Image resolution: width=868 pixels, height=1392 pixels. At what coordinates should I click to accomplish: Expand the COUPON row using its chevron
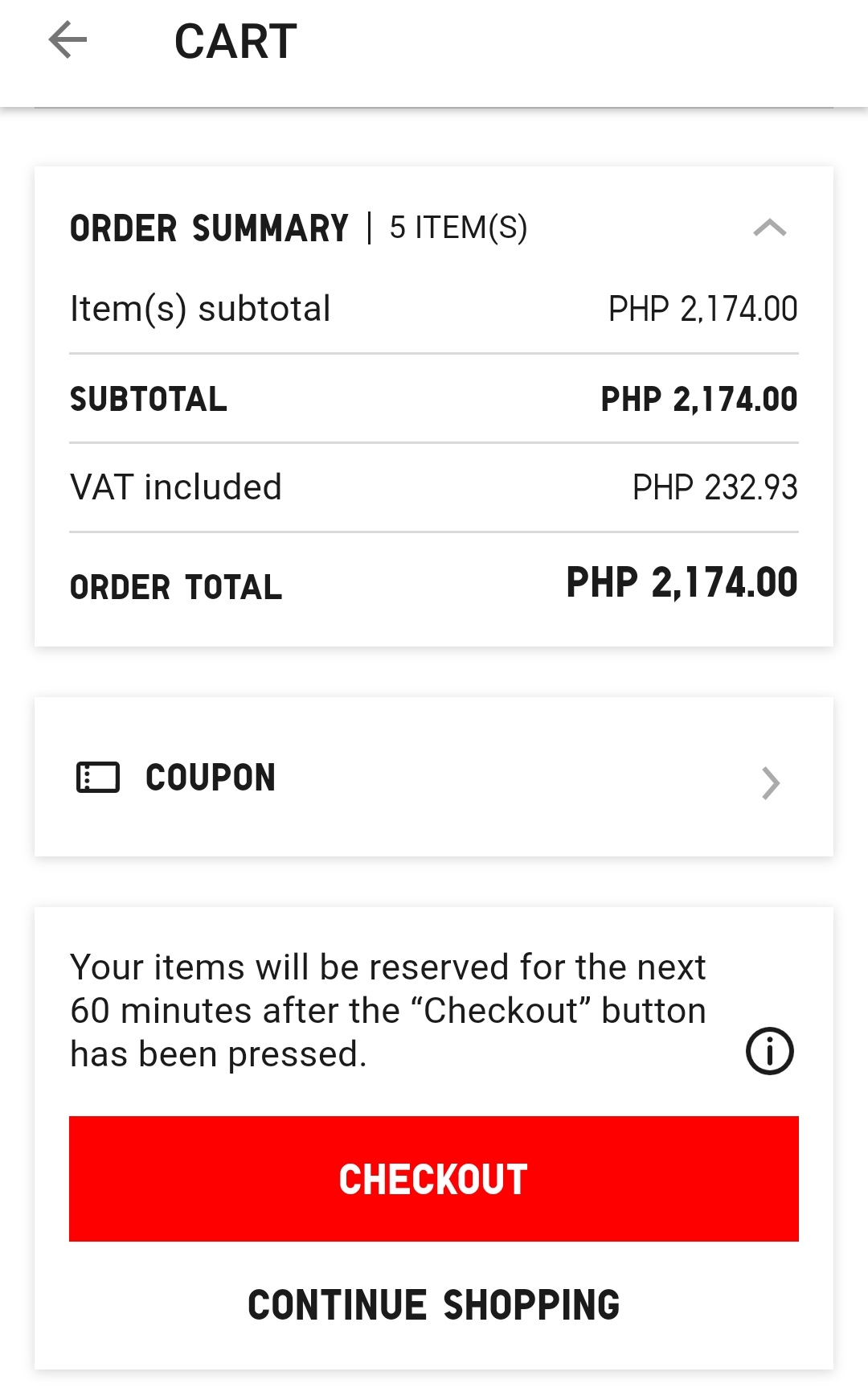770,782
